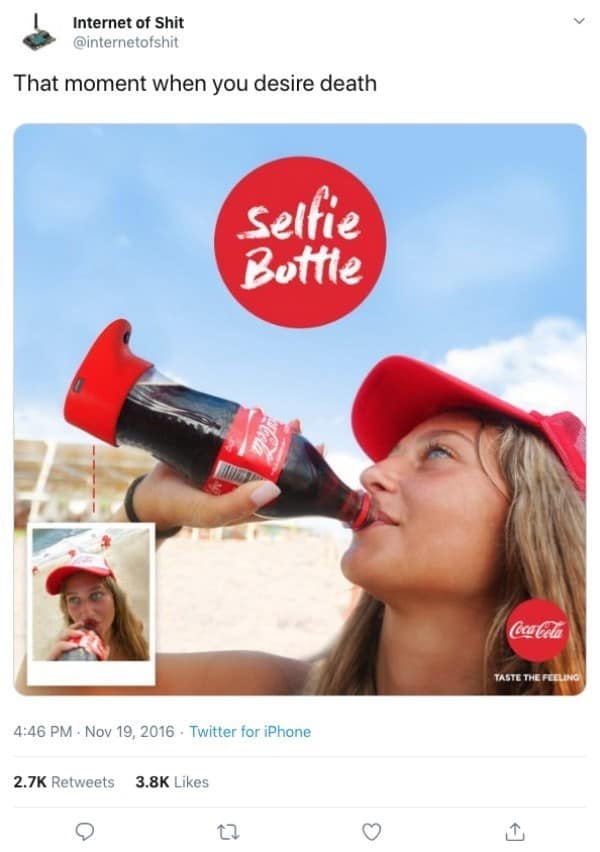Retweet this tweet

pos(228,830)
